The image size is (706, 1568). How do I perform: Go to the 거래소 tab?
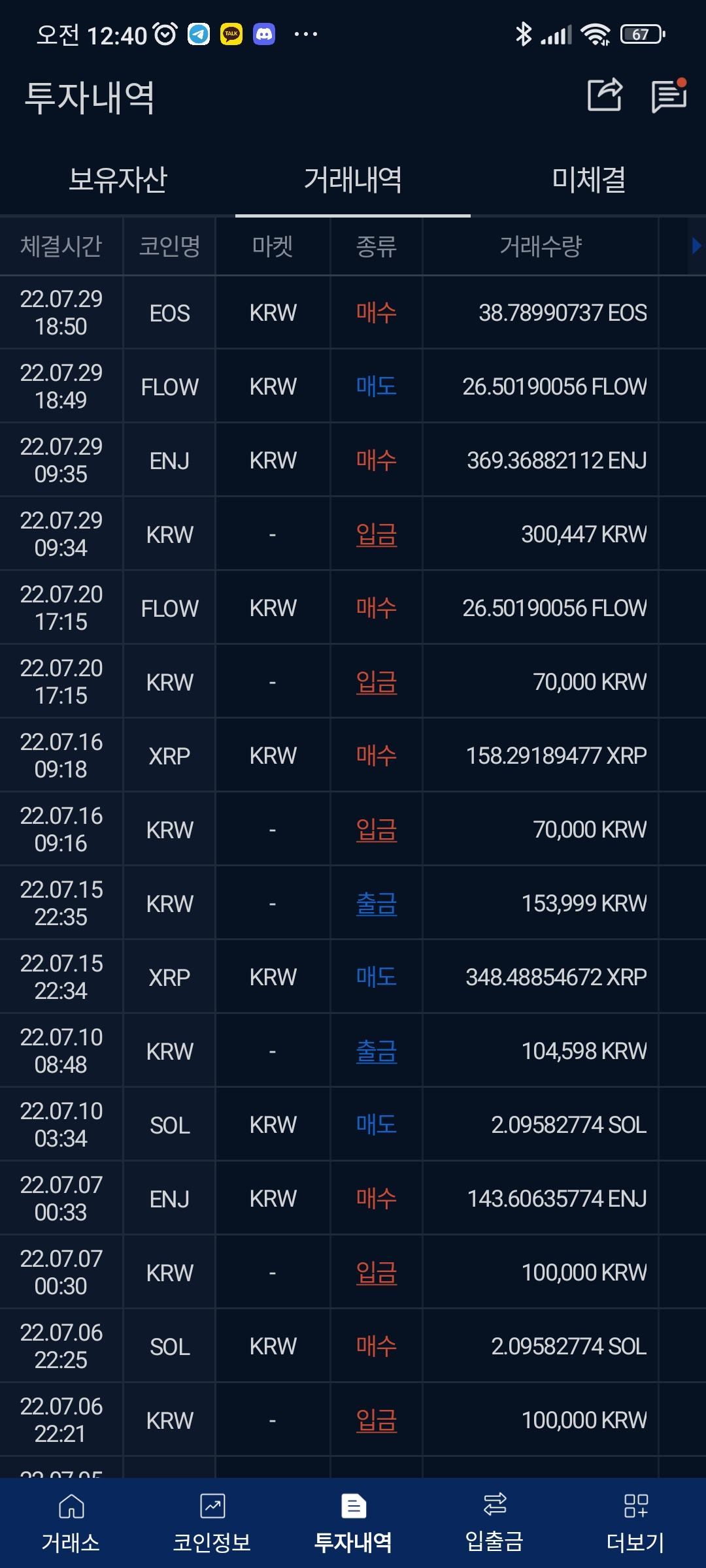71,1524
